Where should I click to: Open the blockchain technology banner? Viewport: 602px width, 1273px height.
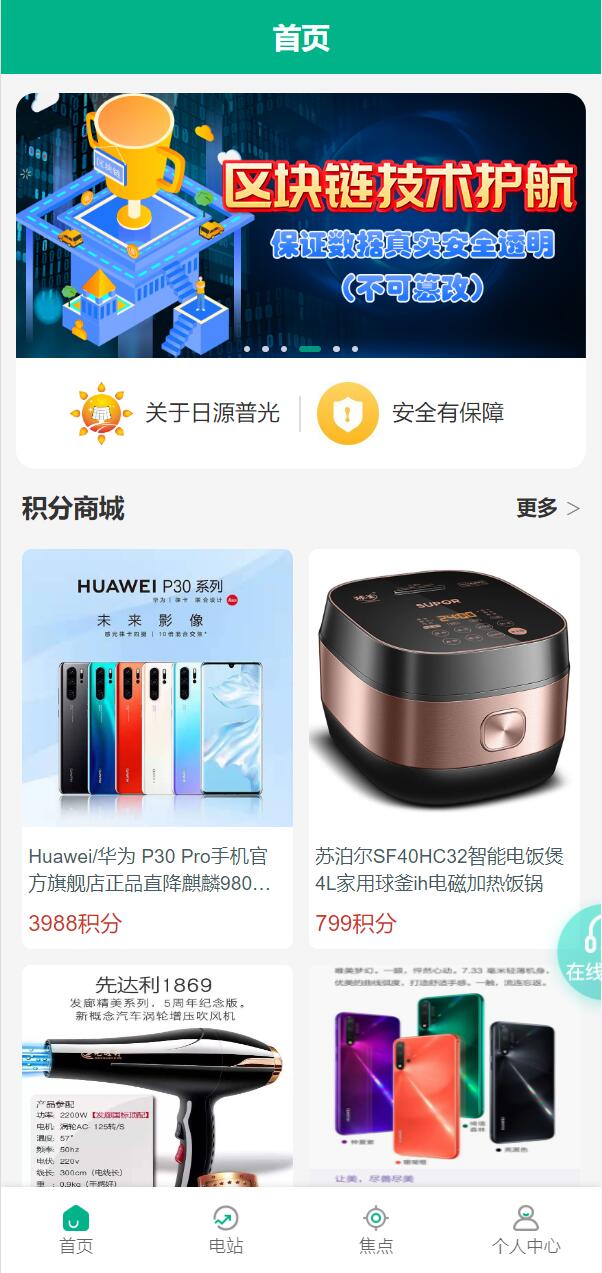coord(300,225)
